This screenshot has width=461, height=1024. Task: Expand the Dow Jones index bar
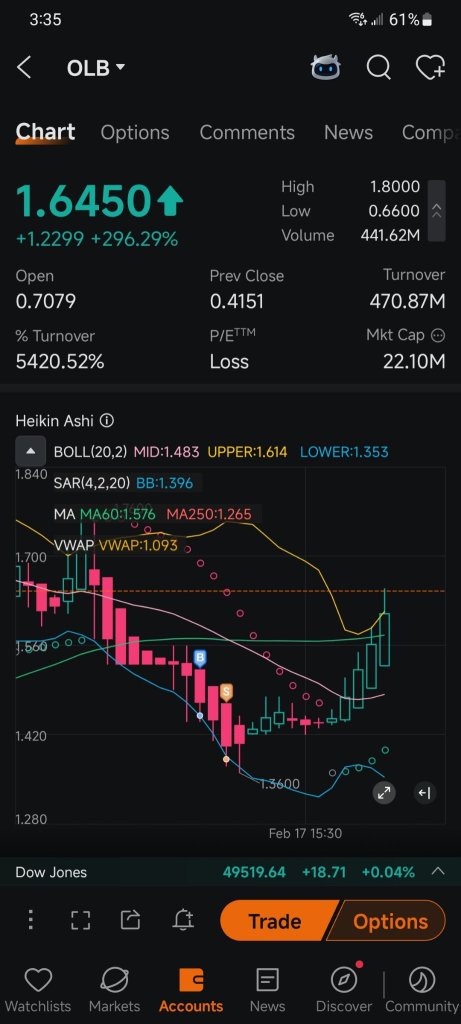438,871
